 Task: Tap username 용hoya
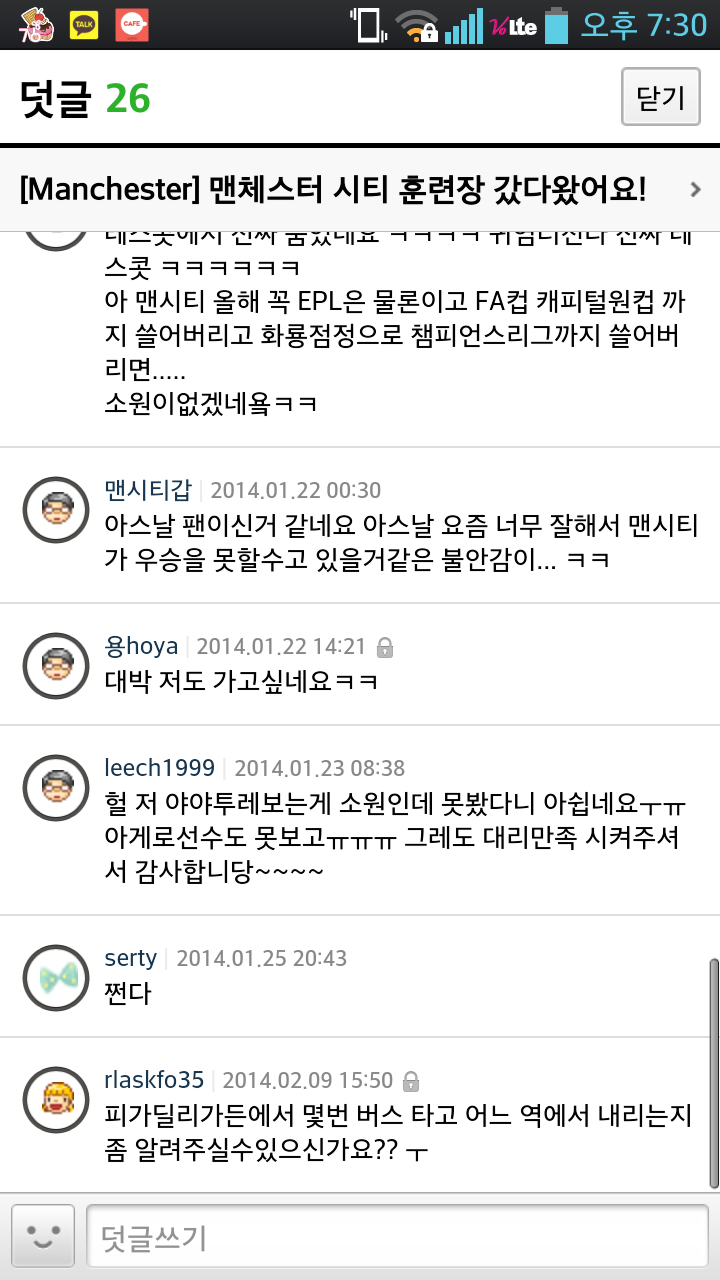click(x=141, y=646)
